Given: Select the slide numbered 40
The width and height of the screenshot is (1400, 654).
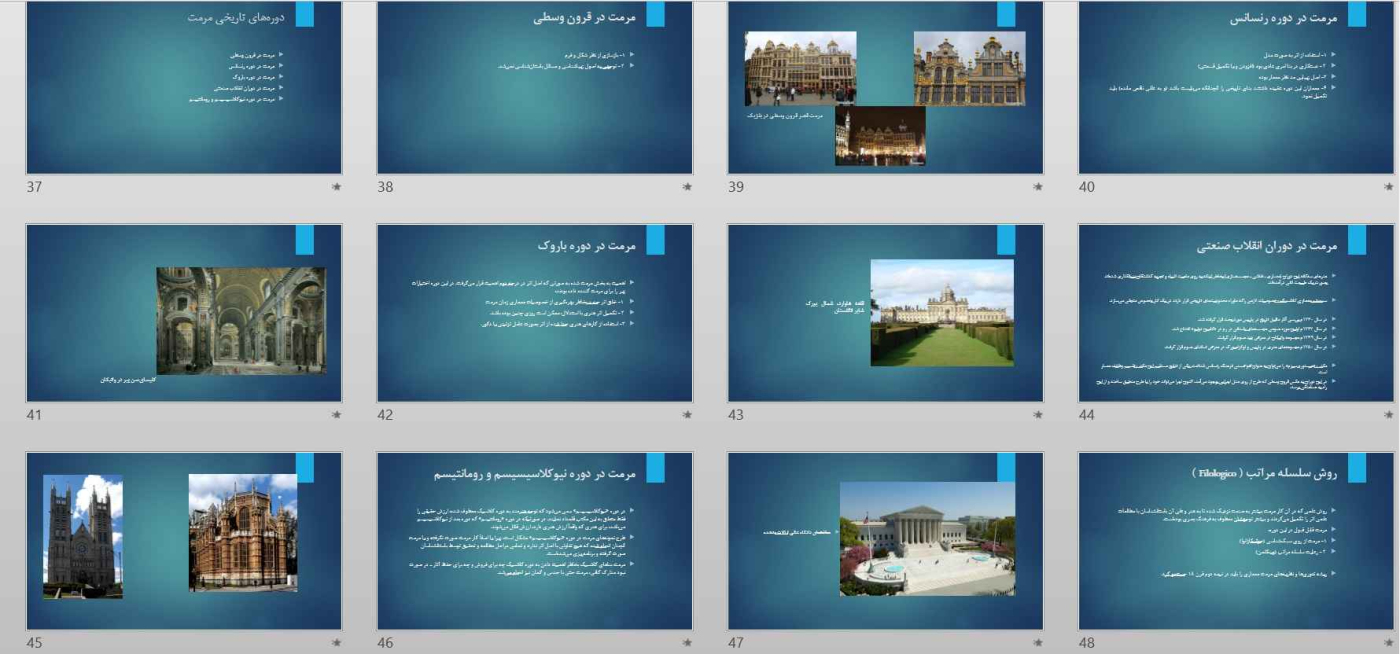Looking at the screenshot, I should coord(1237,88).
